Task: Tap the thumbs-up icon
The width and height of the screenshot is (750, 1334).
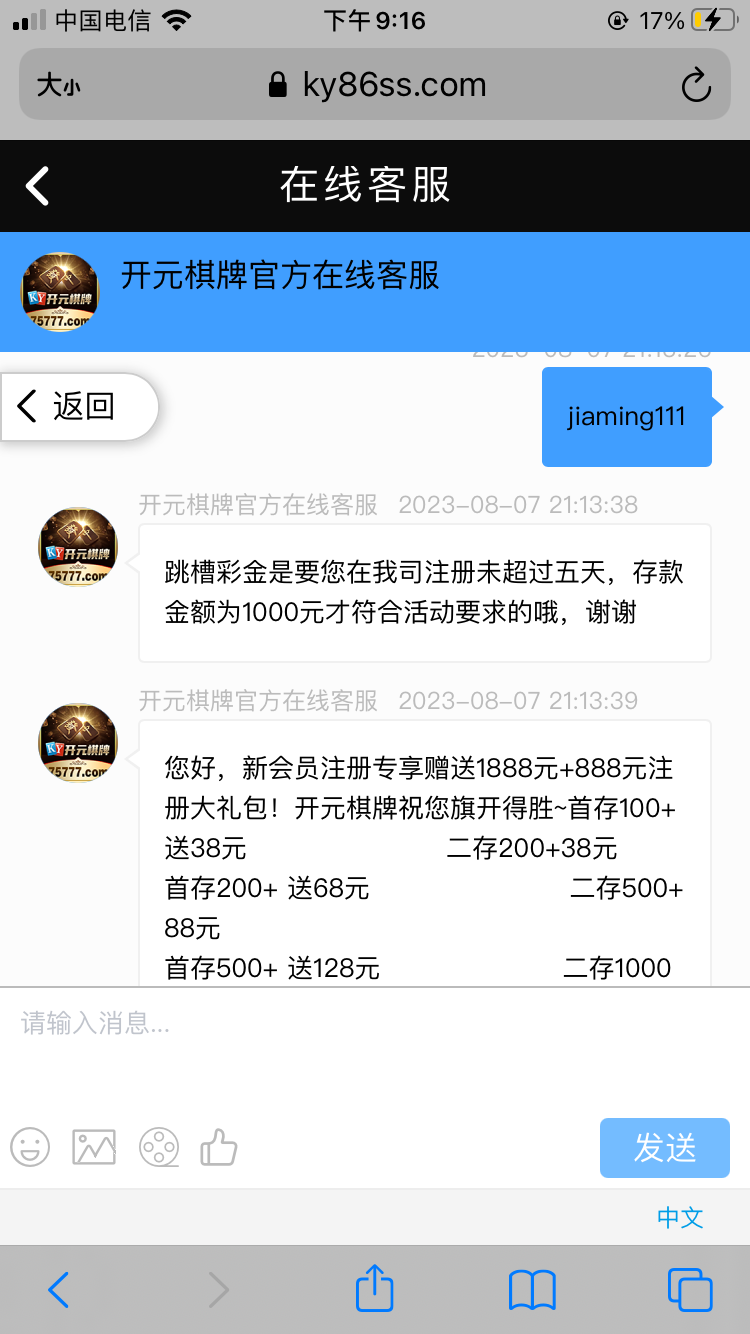Action: [x=220, y=1148]
